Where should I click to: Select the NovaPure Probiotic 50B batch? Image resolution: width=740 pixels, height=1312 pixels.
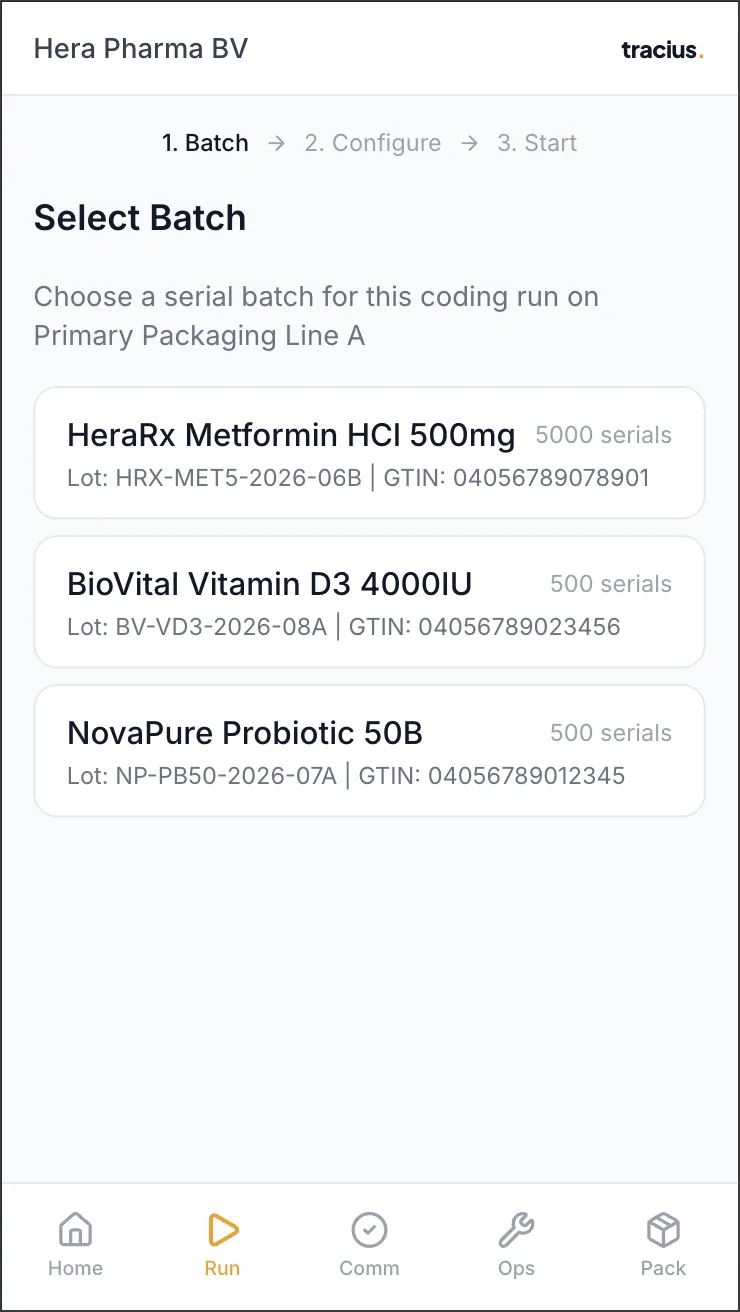(369, 750)
